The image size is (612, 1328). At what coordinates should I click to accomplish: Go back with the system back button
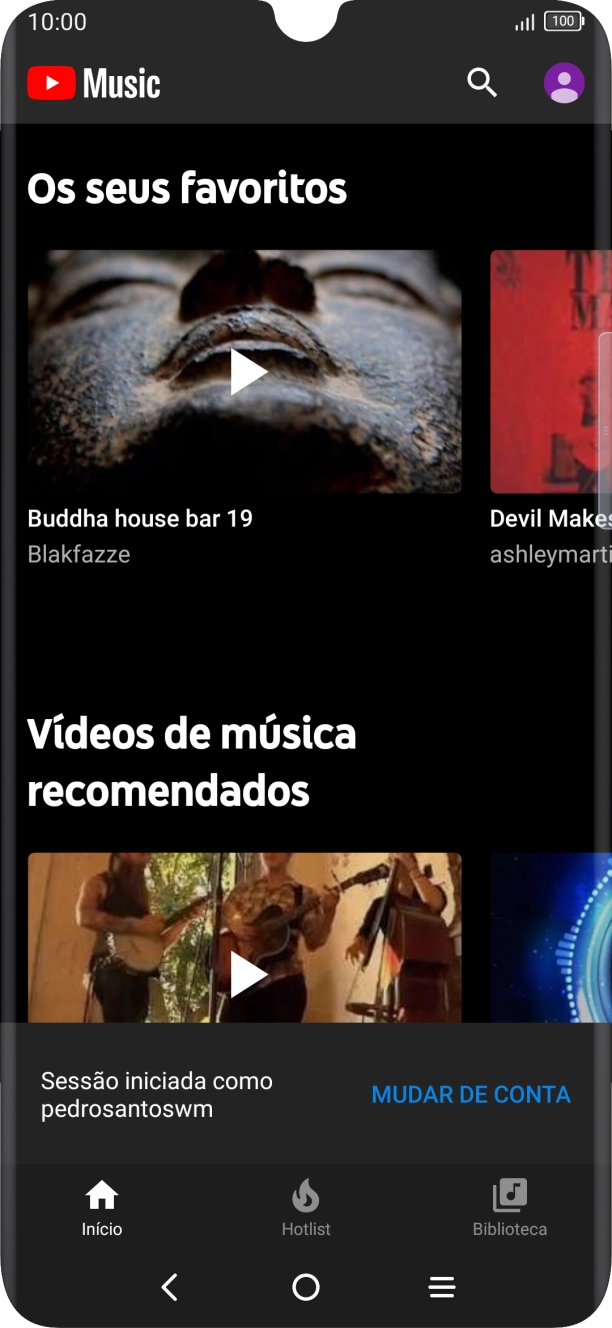170,1287
